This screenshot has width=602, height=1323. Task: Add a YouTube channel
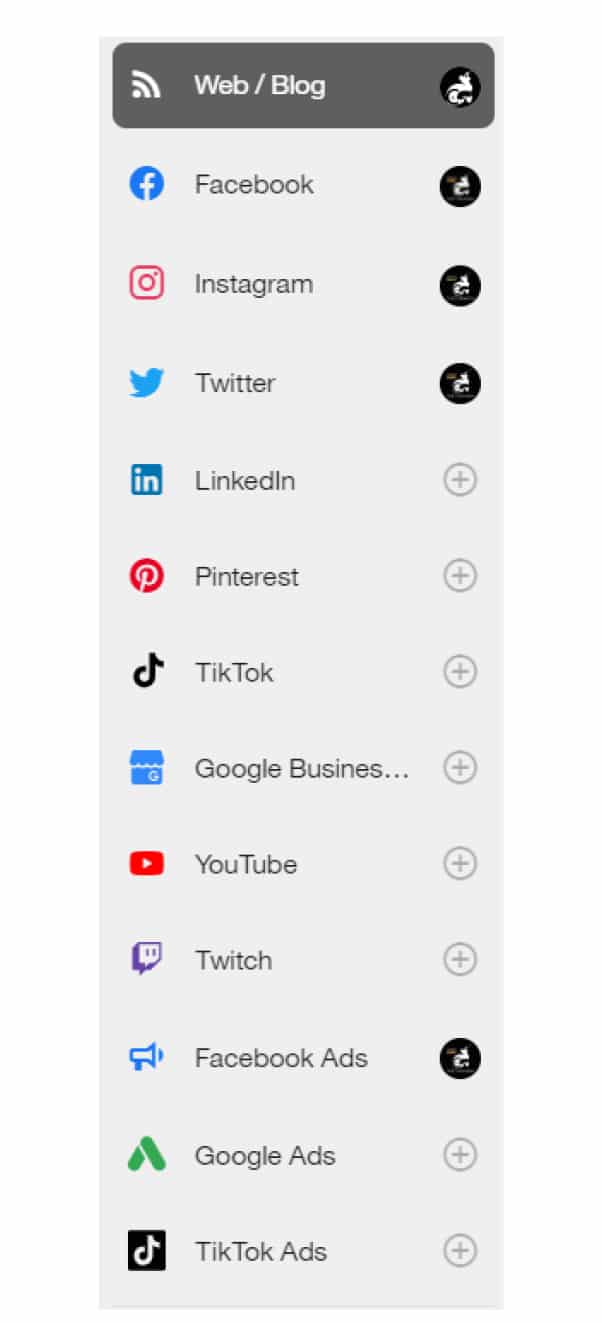point(460,864)
